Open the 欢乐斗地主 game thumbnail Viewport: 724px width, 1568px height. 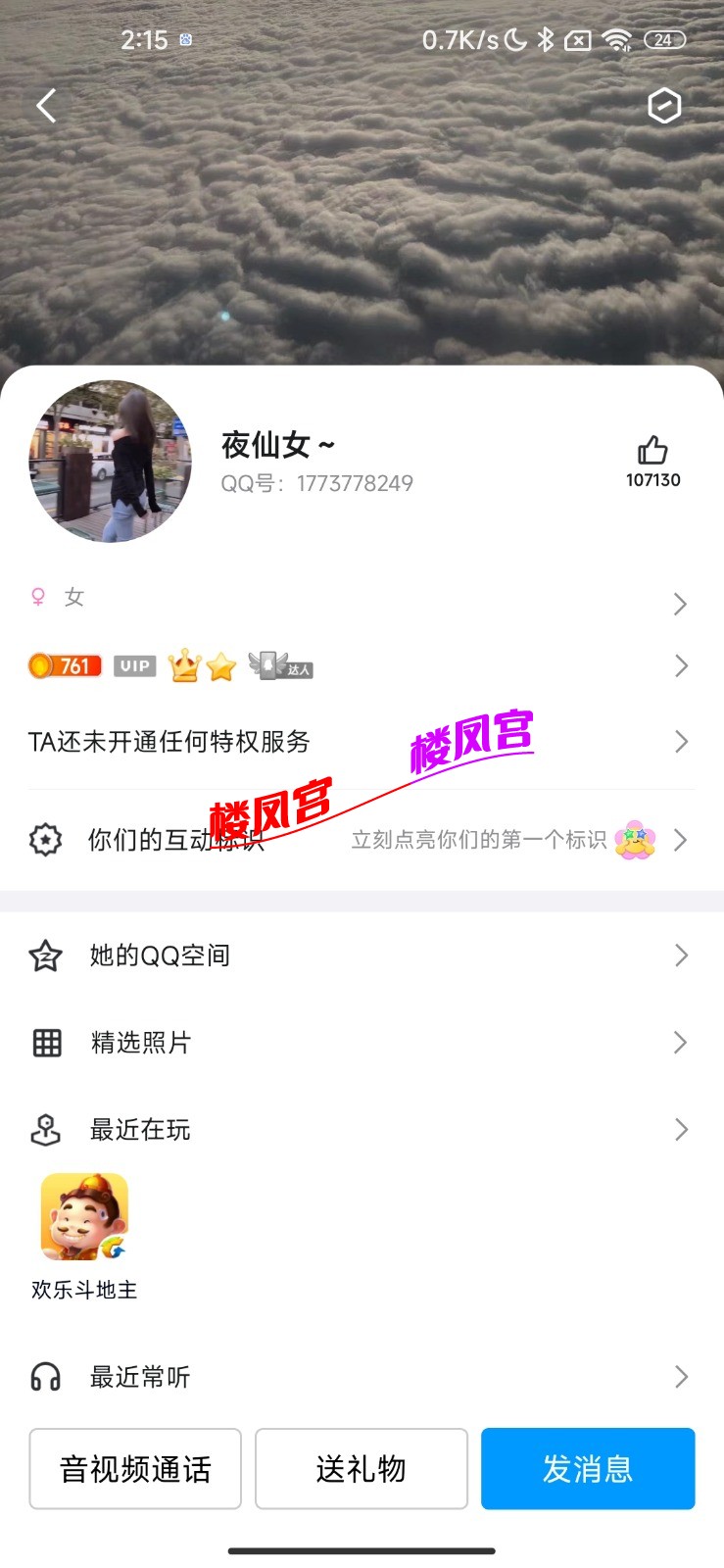83,1216
